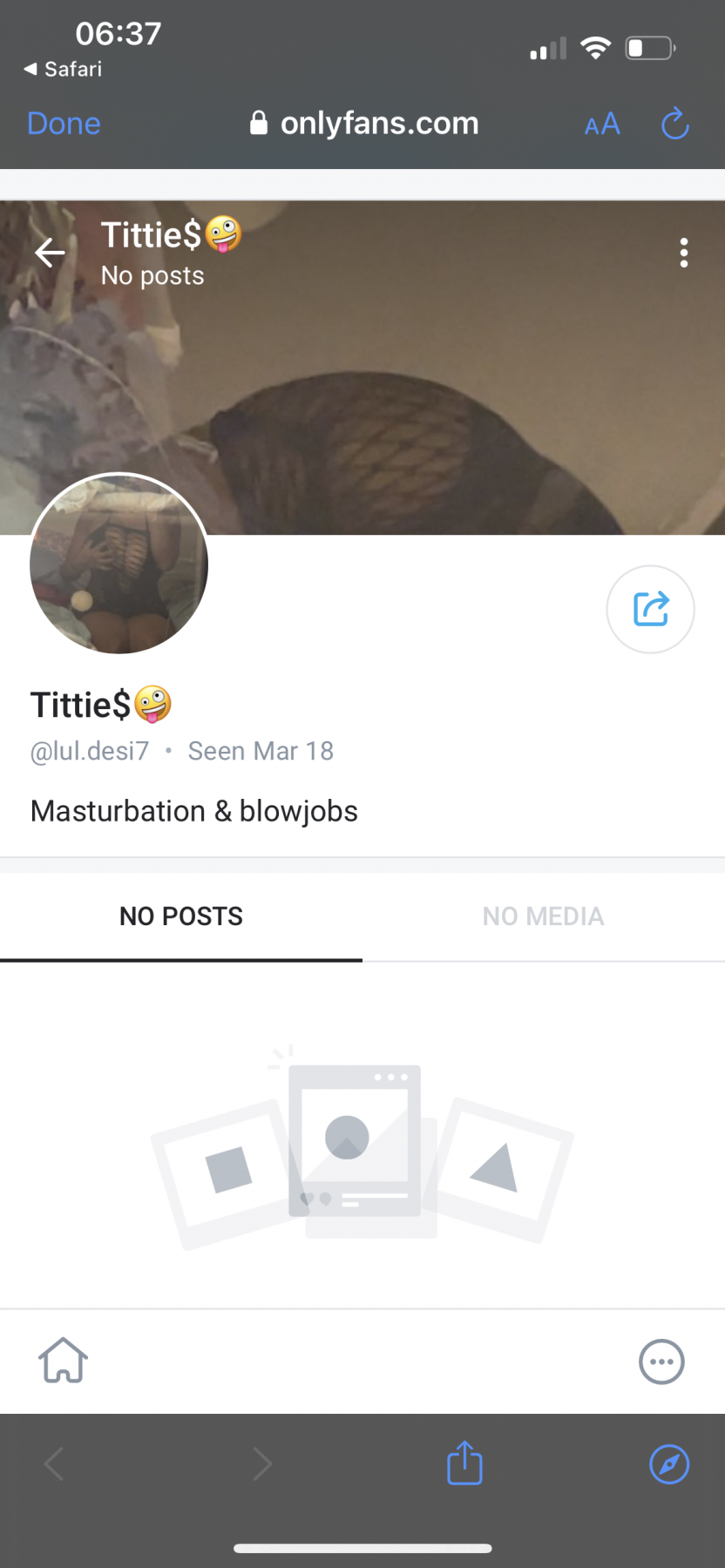Share this profile via the round share button

[650, 609]
